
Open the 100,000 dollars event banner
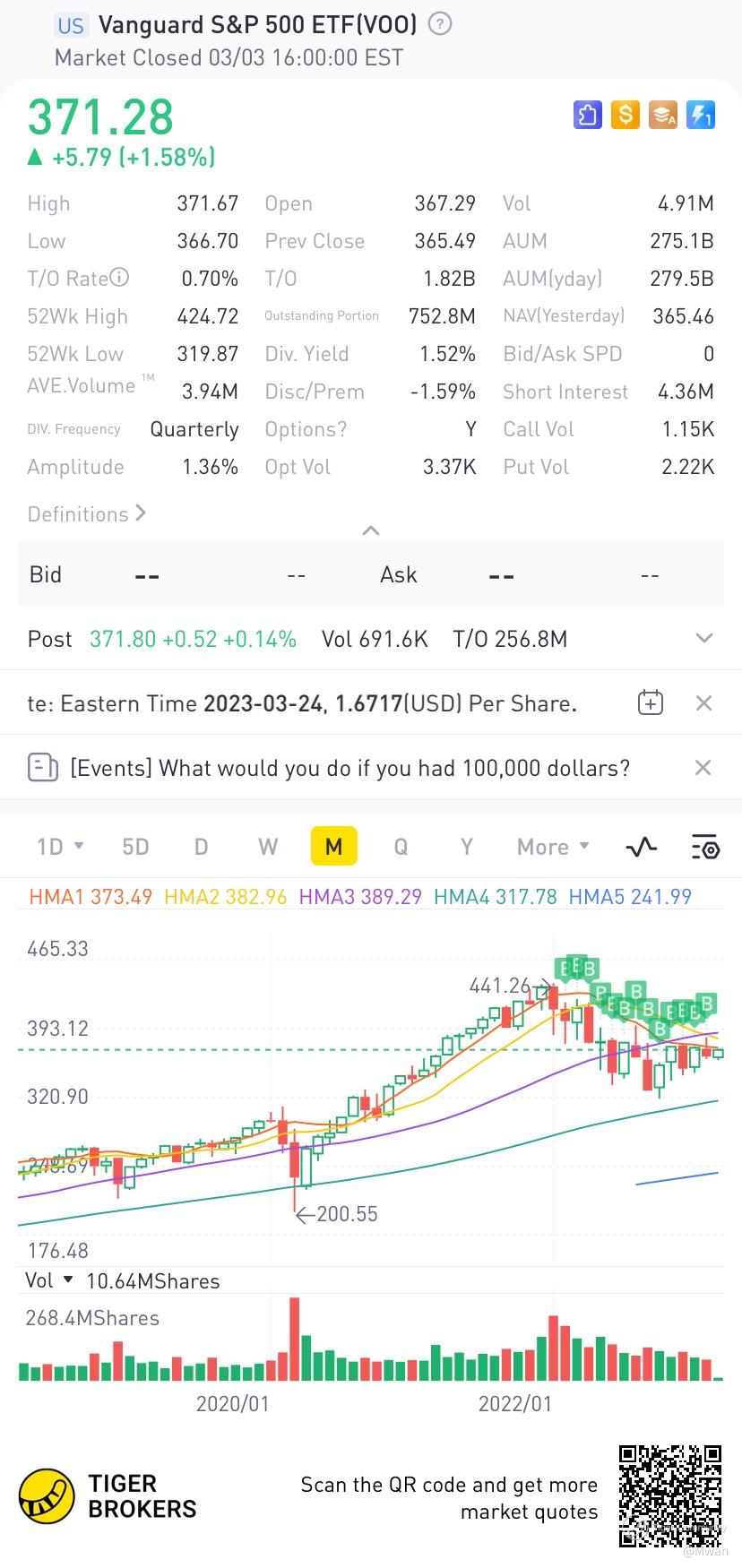coord(349,768)
